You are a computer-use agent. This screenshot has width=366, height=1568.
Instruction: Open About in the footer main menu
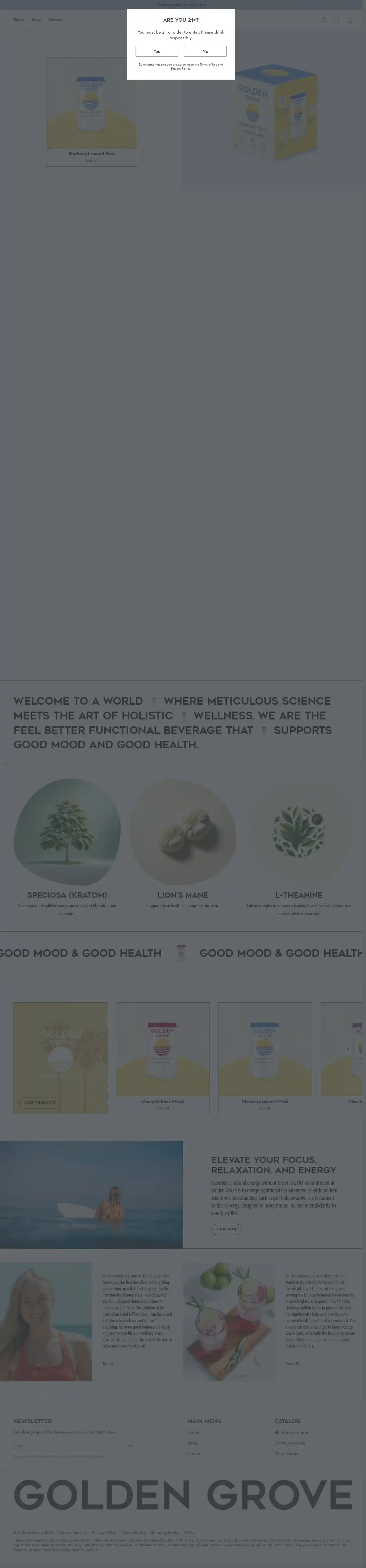pyautogui.click(x=193, y=1432)
